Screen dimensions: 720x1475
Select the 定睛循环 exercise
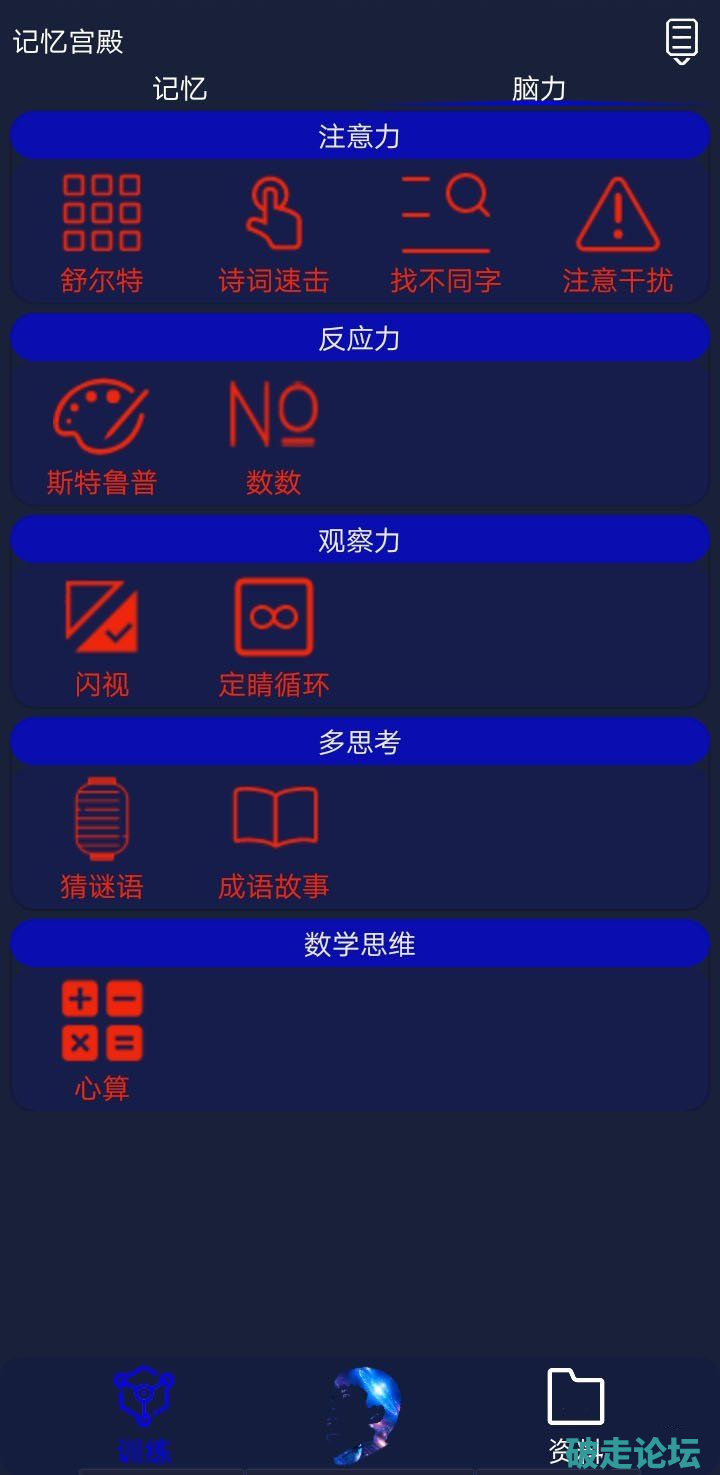[x=274, y=638]
